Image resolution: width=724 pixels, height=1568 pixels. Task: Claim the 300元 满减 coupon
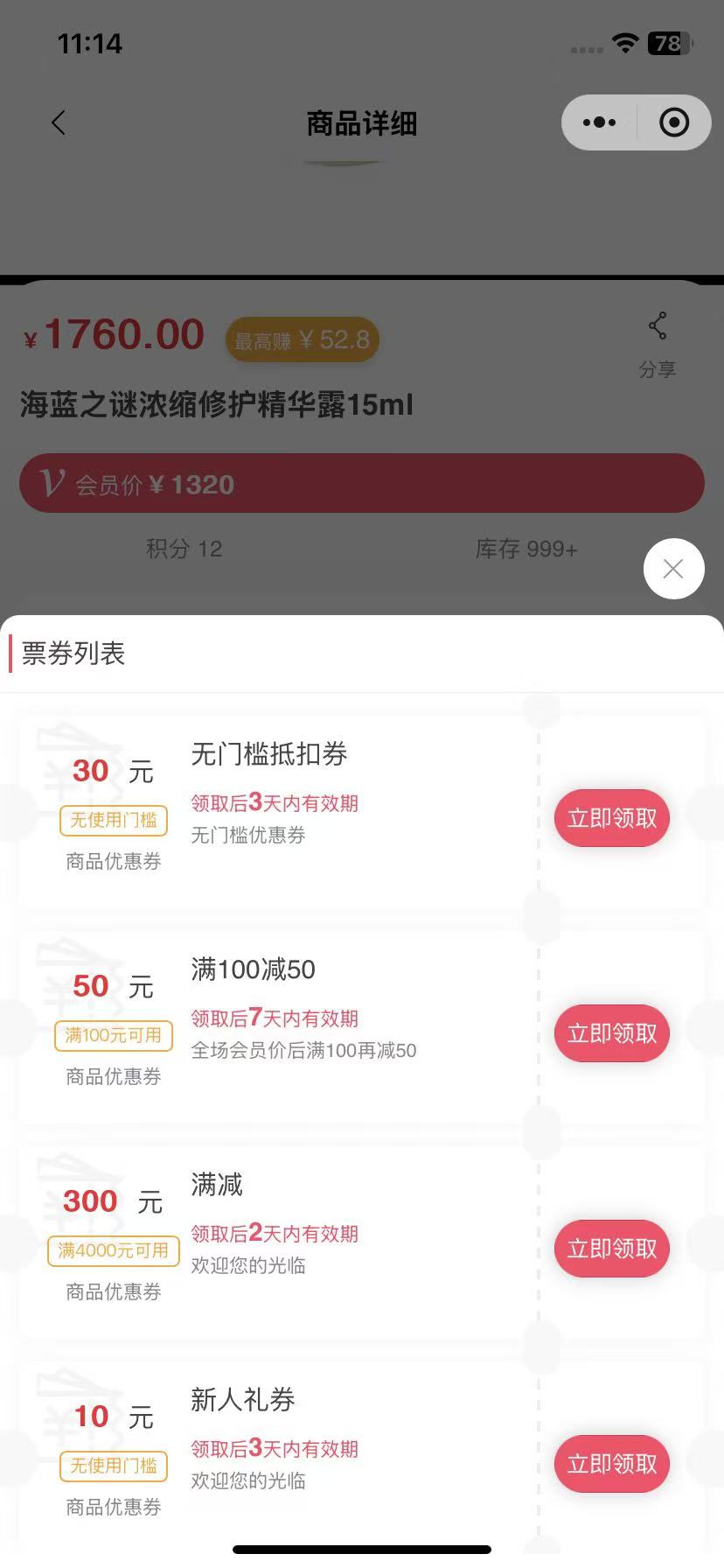[612, 1249]
